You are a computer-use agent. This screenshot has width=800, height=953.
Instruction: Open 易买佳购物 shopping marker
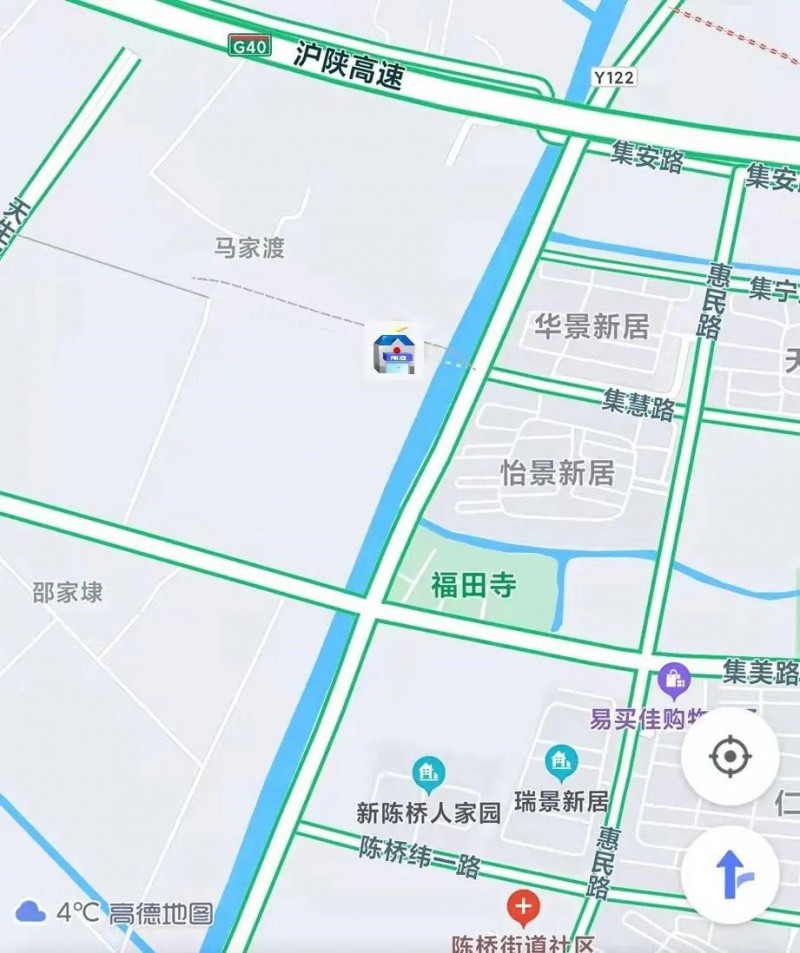[x=675, y=681]
